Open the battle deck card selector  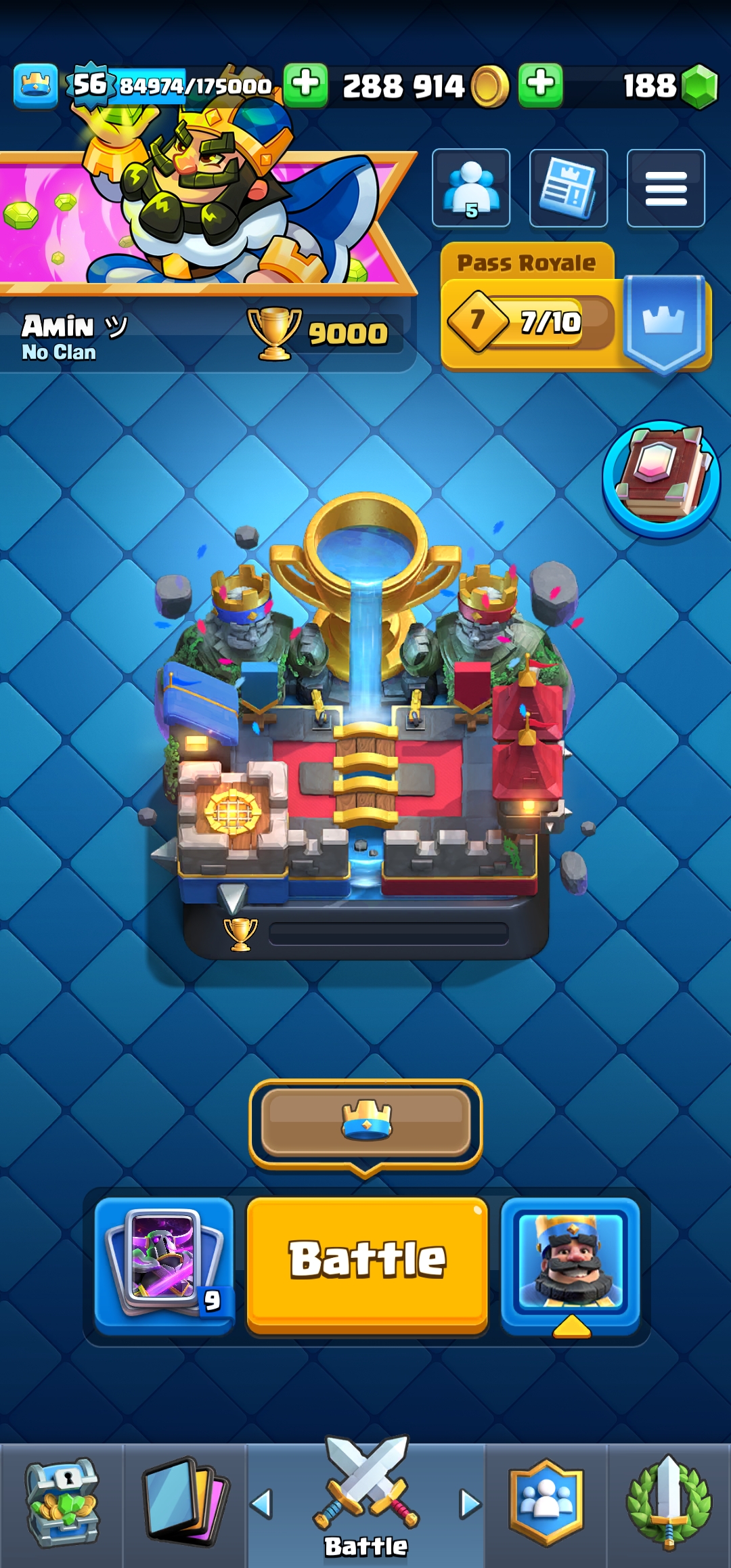coord(164,1265)
